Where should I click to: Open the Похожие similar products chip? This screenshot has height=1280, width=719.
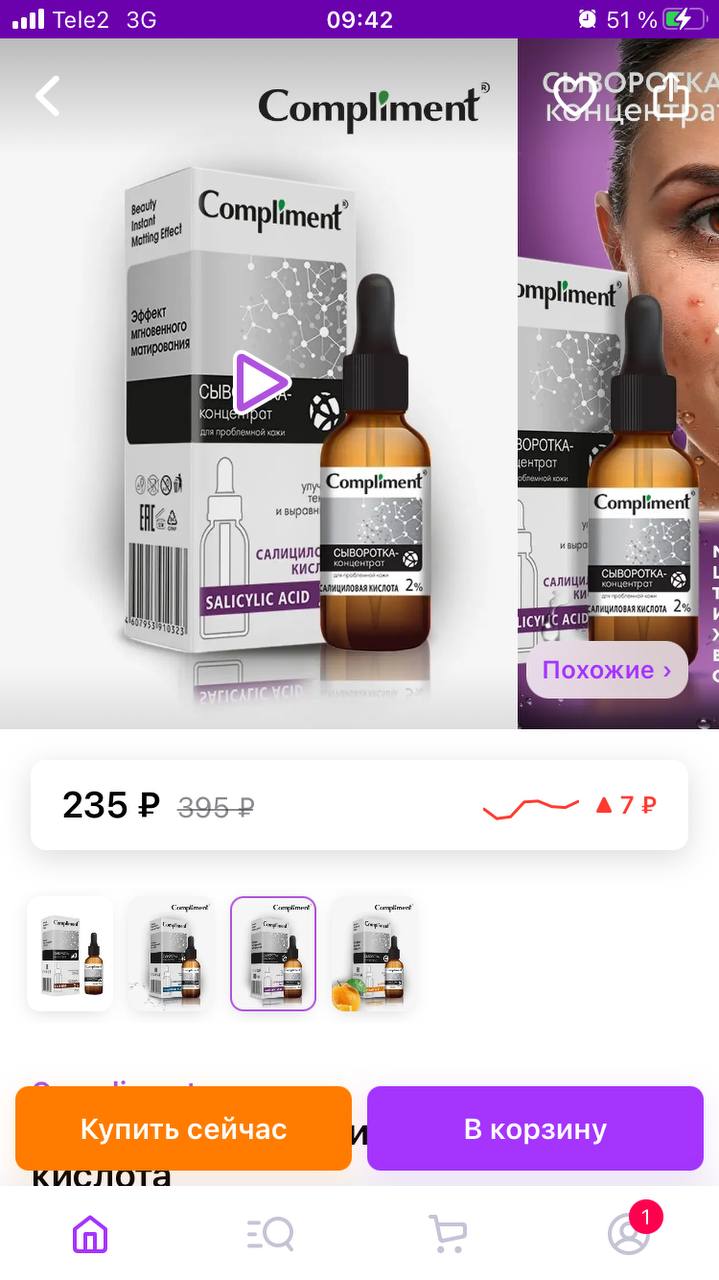(x=607, y=670)
